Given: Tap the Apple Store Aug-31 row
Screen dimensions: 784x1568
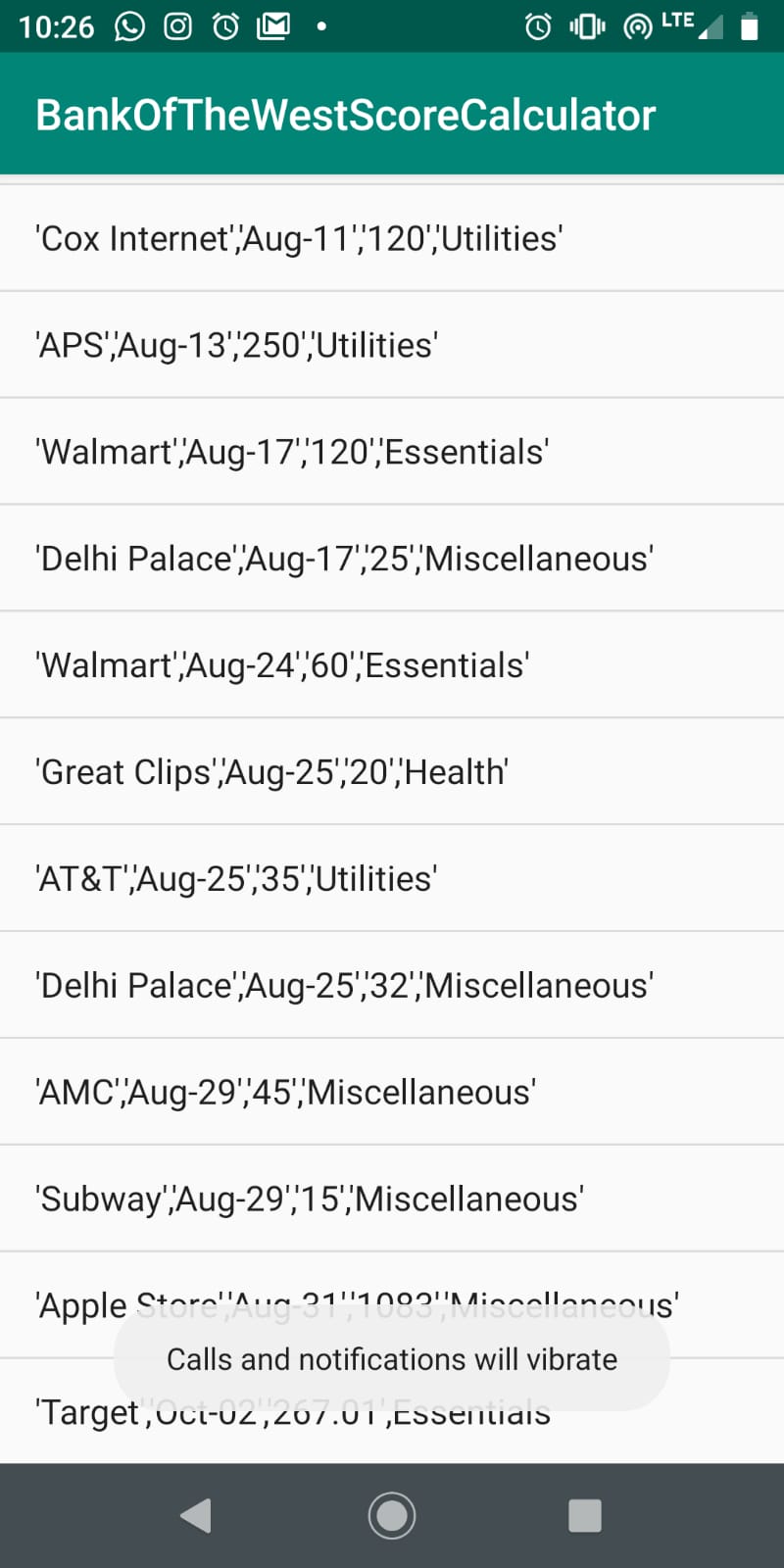Looking at the screenshot, I should pyautogui.click(x=78, y=1305).
